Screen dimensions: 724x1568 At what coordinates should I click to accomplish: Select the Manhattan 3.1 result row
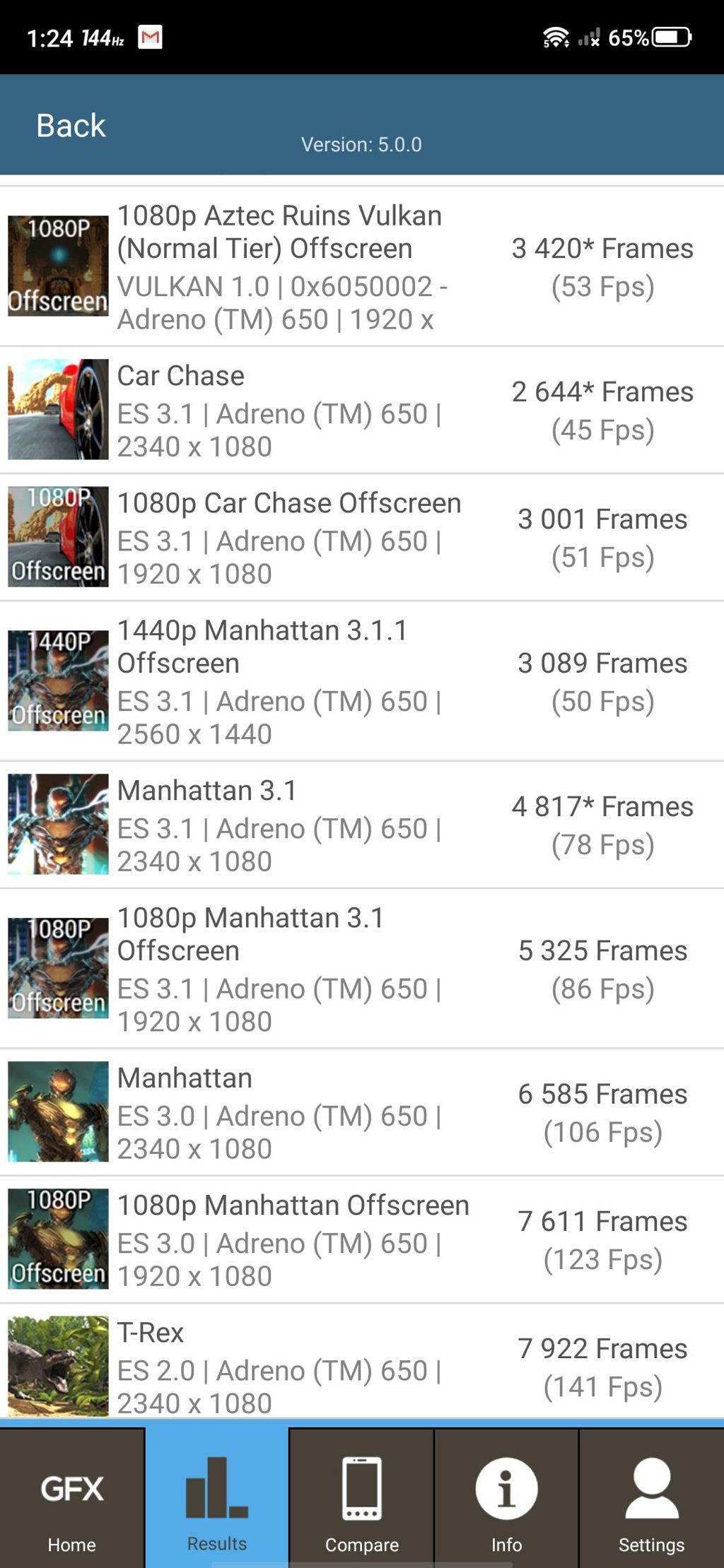[362, 825]
